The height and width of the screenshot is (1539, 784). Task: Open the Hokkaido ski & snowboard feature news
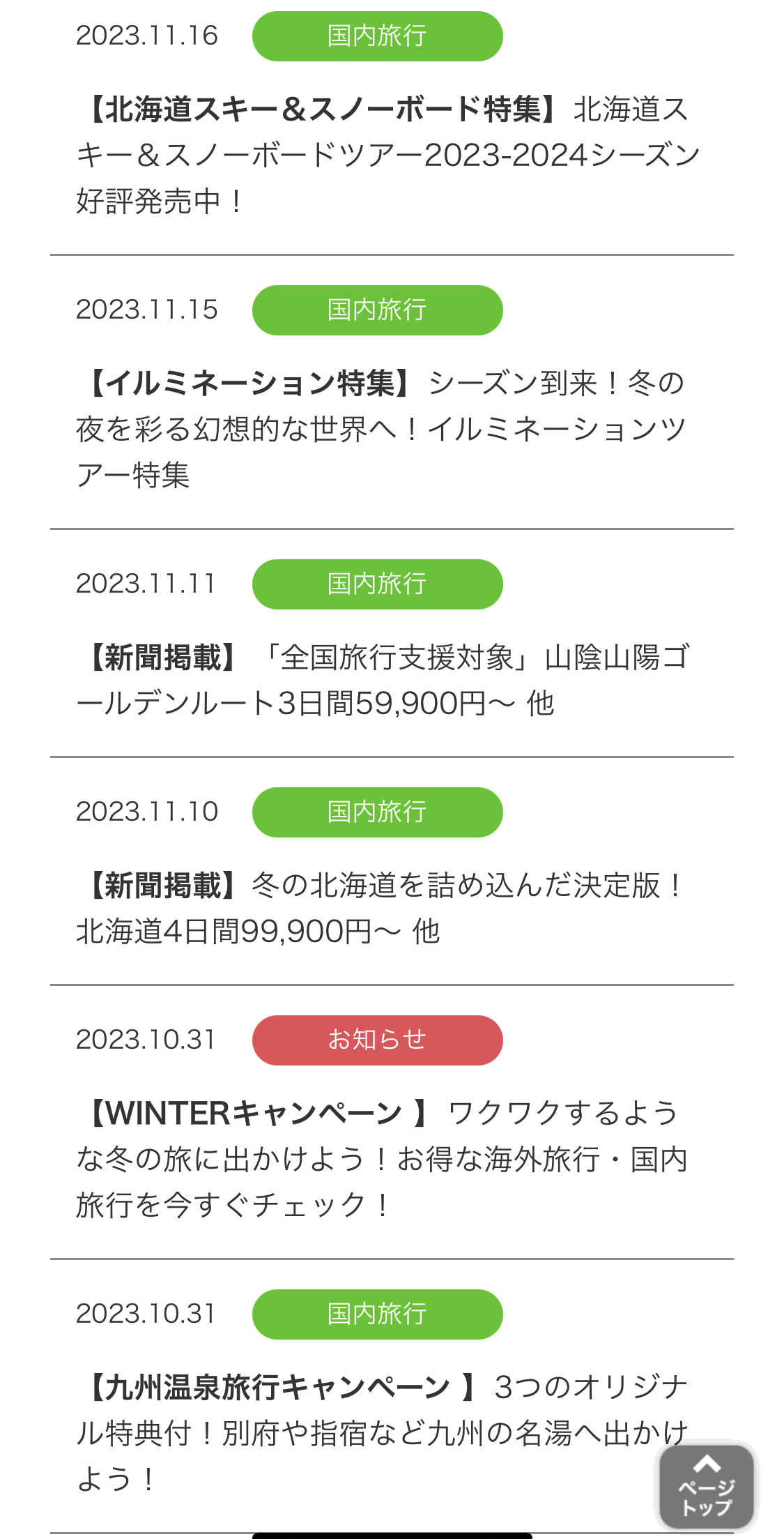click(387, 155)
